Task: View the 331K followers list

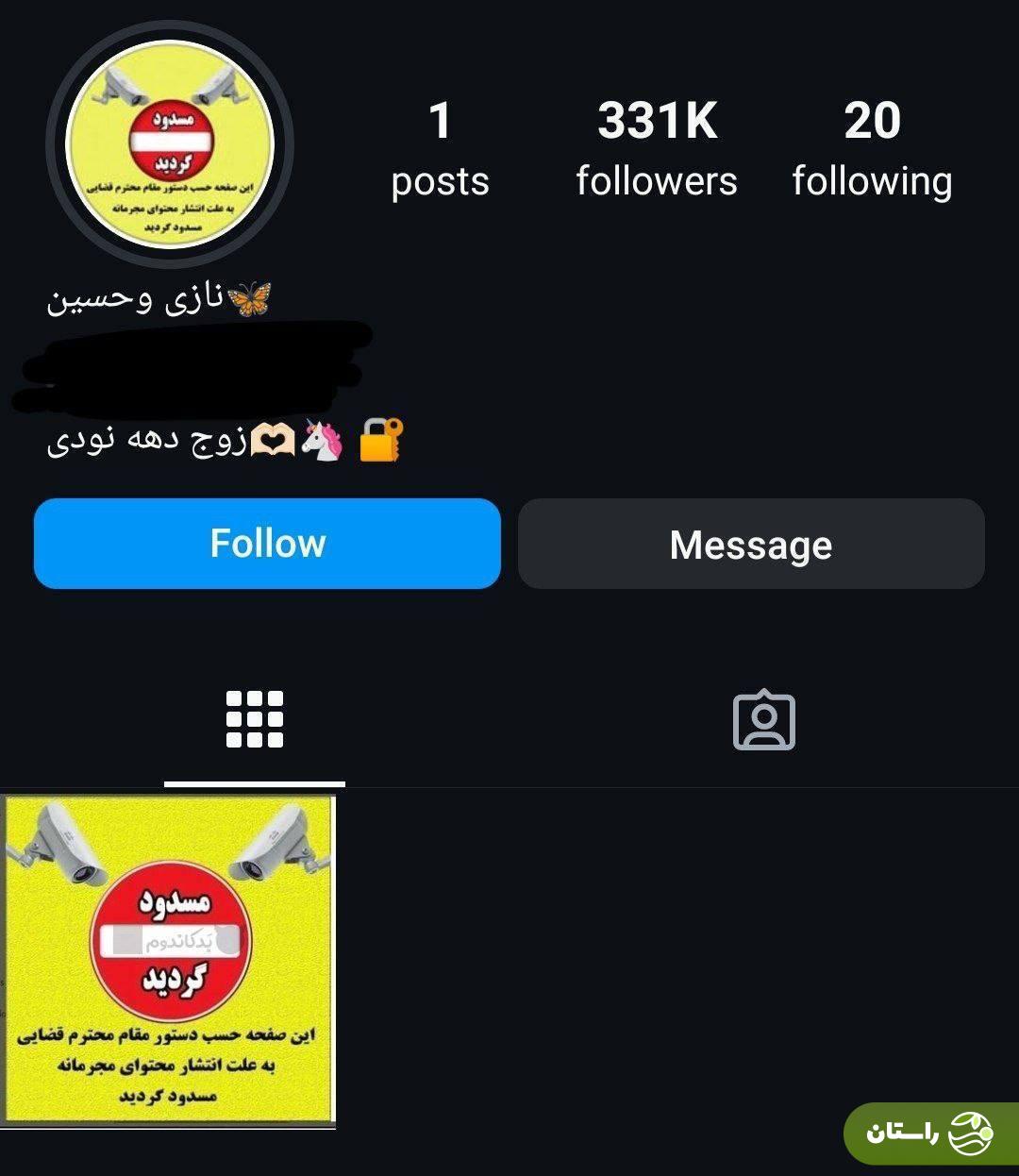Action: point(657,148)
